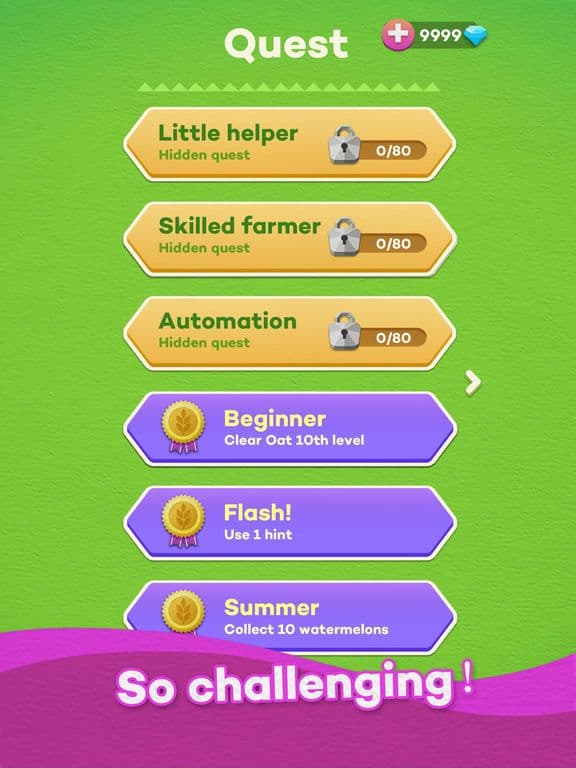Viewport: 576px width, 768px height.
Task: Open the locked Skilled farmer quest
Action: tap(289, 239)
